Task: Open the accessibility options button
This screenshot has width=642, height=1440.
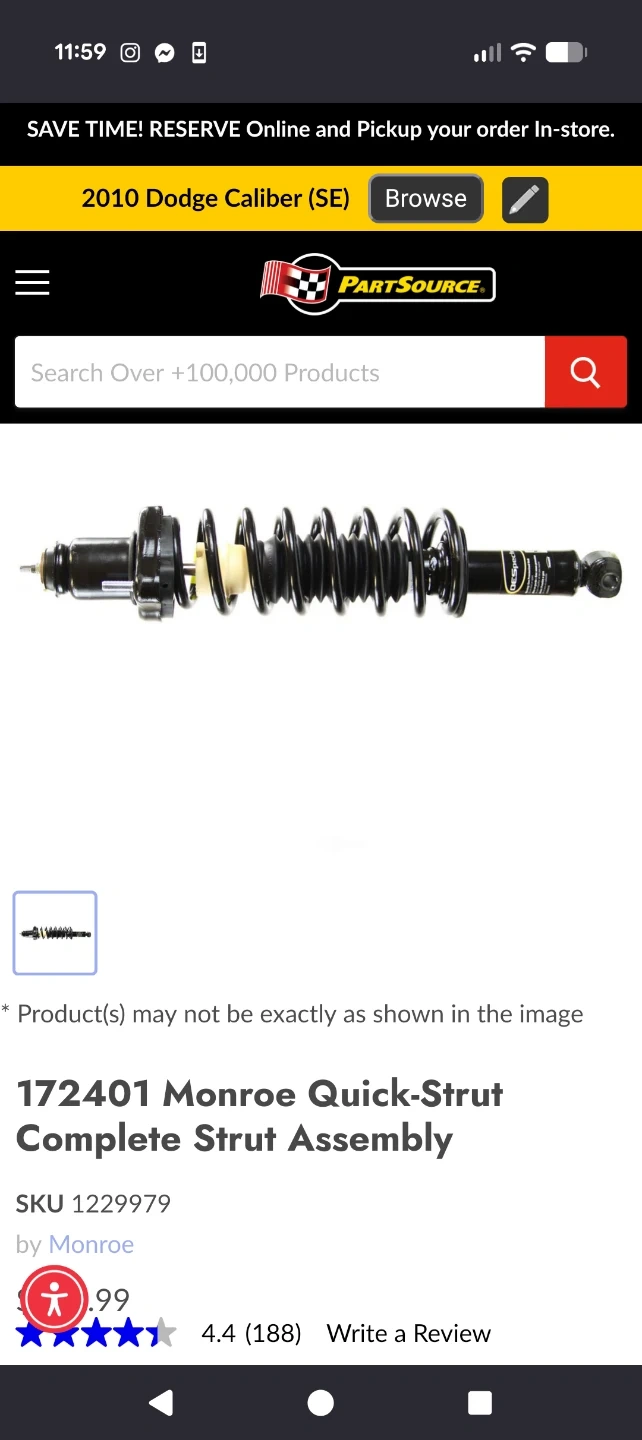Action: click(55, 1298)
